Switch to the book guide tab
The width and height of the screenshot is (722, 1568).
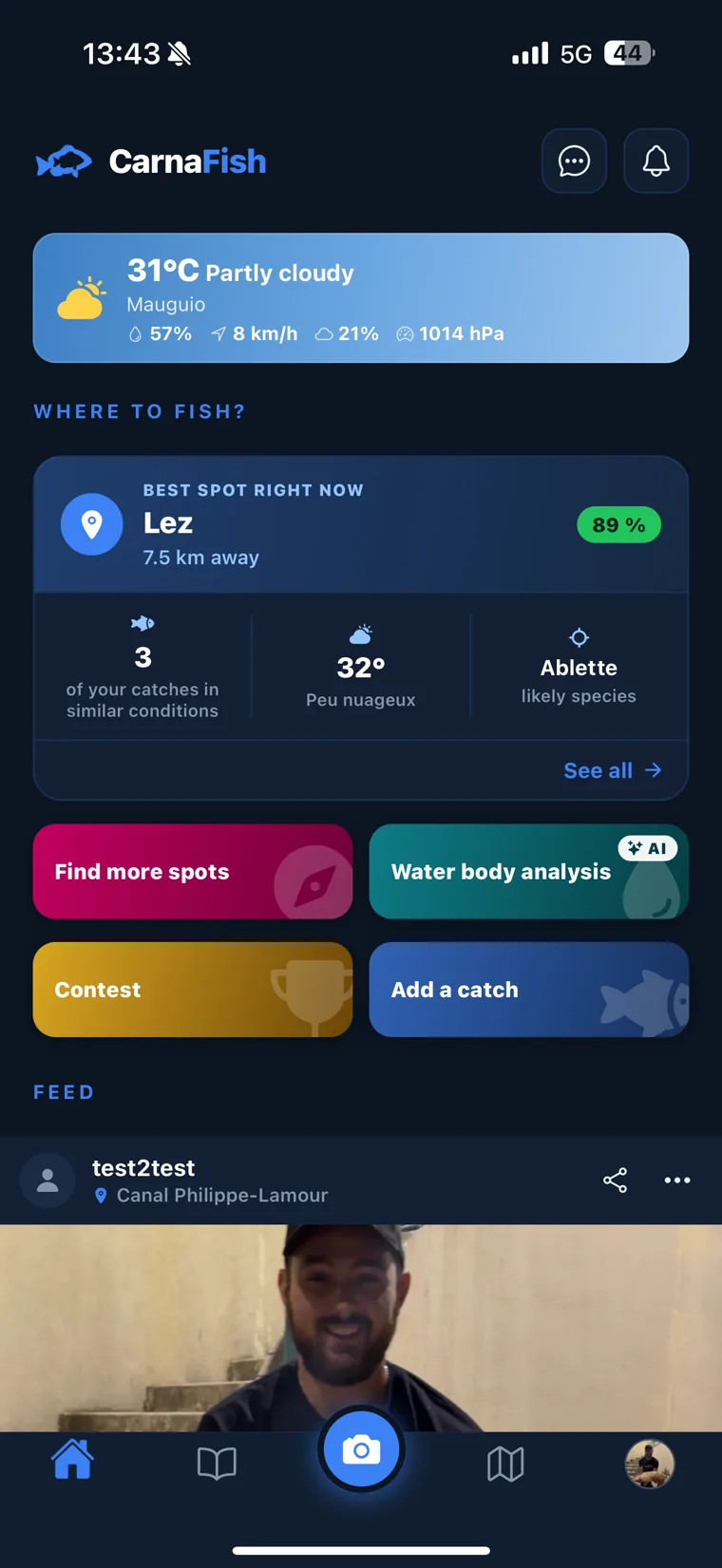point(217,1464)
